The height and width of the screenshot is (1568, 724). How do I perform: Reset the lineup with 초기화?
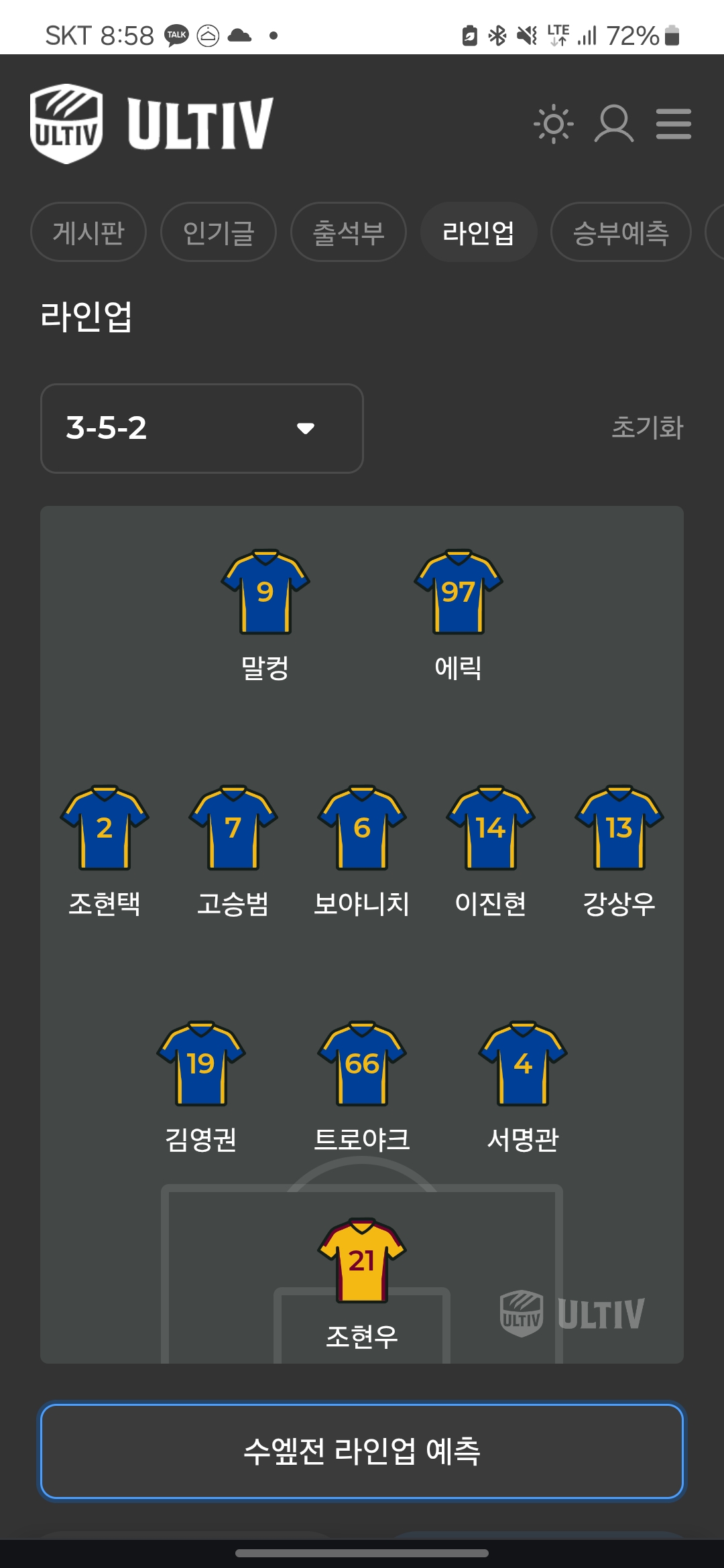coord(647,428)
